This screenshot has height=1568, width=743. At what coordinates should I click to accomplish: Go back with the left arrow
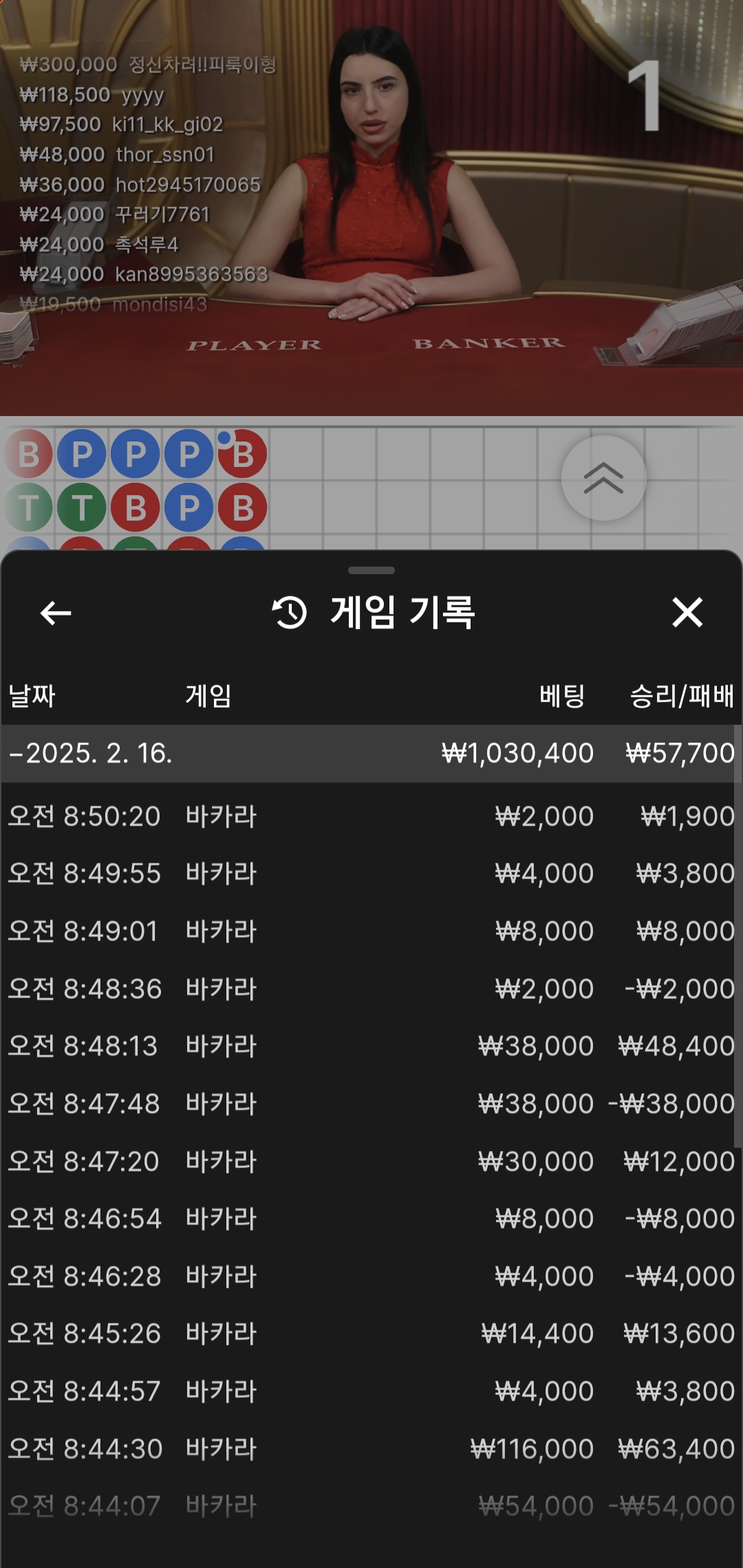click(x=56, y=613)
